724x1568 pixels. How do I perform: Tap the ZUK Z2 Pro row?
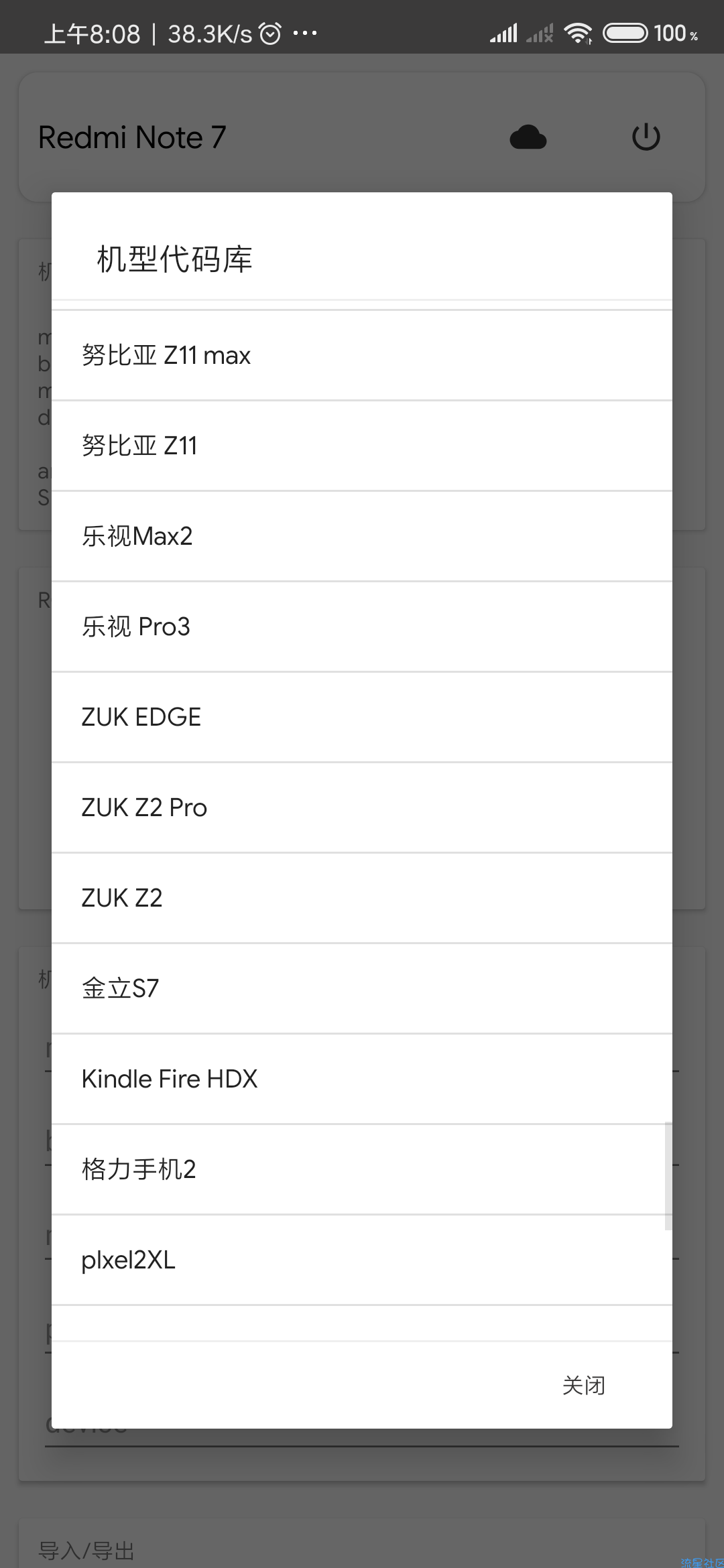tap(362, 807)
